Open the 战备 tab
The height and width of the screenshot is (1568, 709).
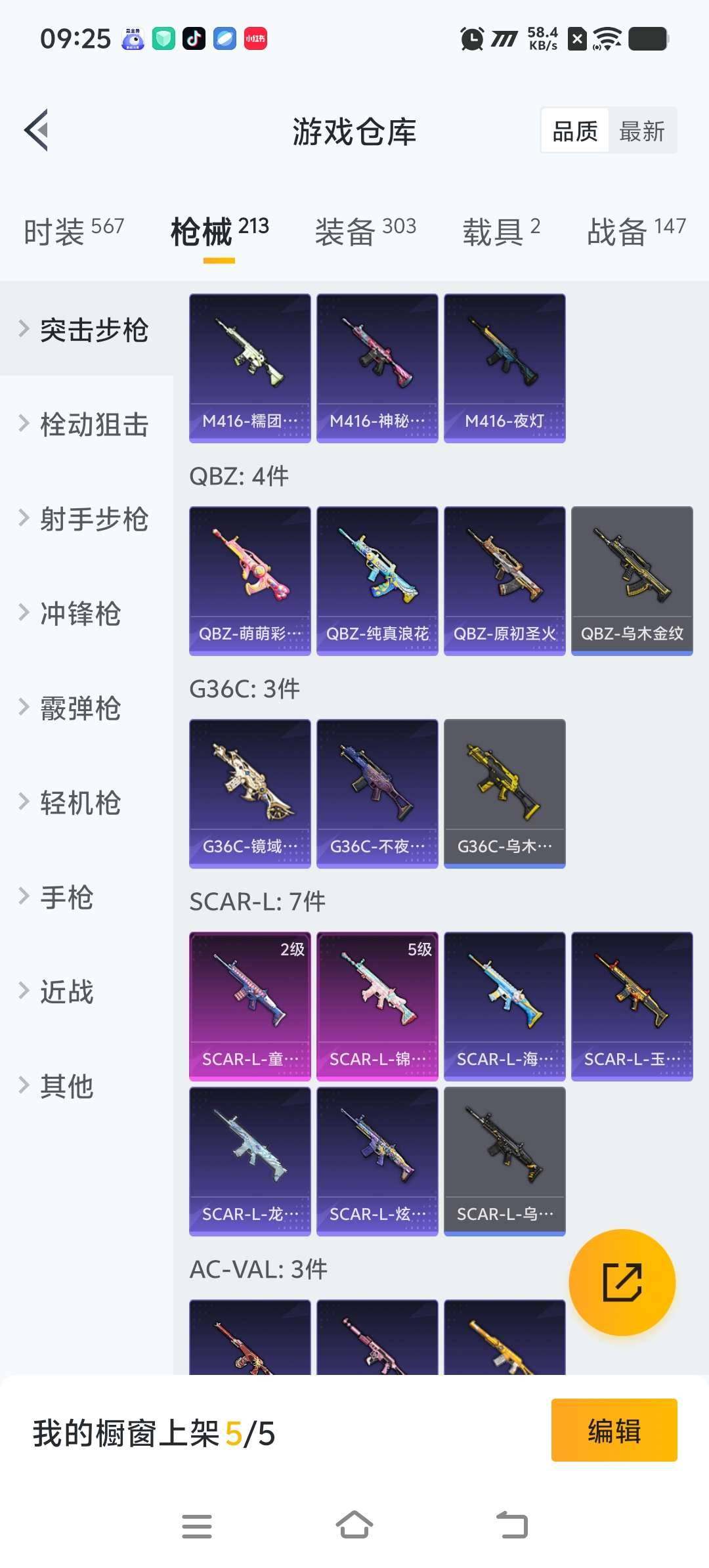tap(635, 231)
